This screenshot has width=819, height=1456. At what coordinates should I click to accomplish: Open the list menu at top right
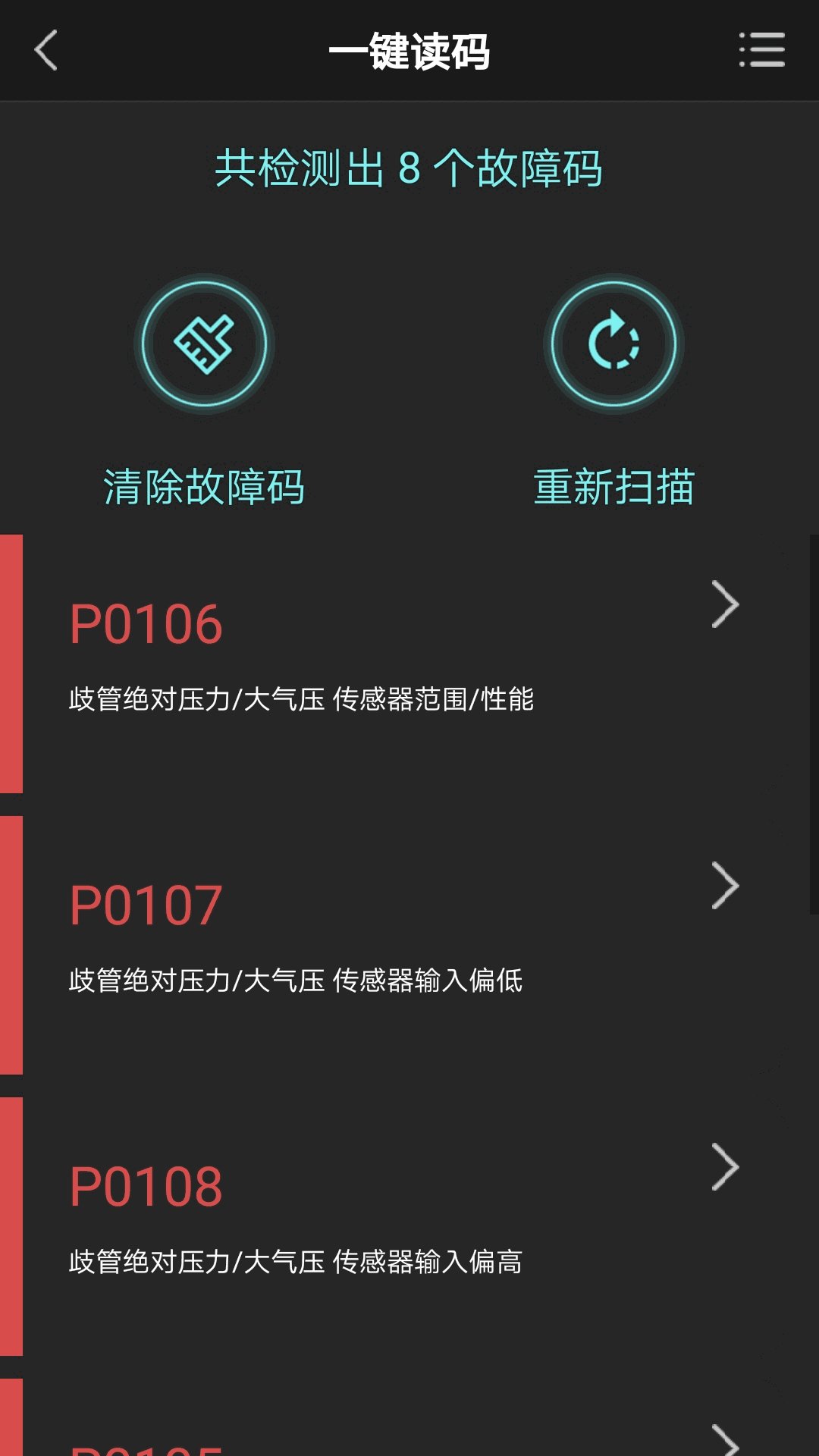[x=761, y=49]
